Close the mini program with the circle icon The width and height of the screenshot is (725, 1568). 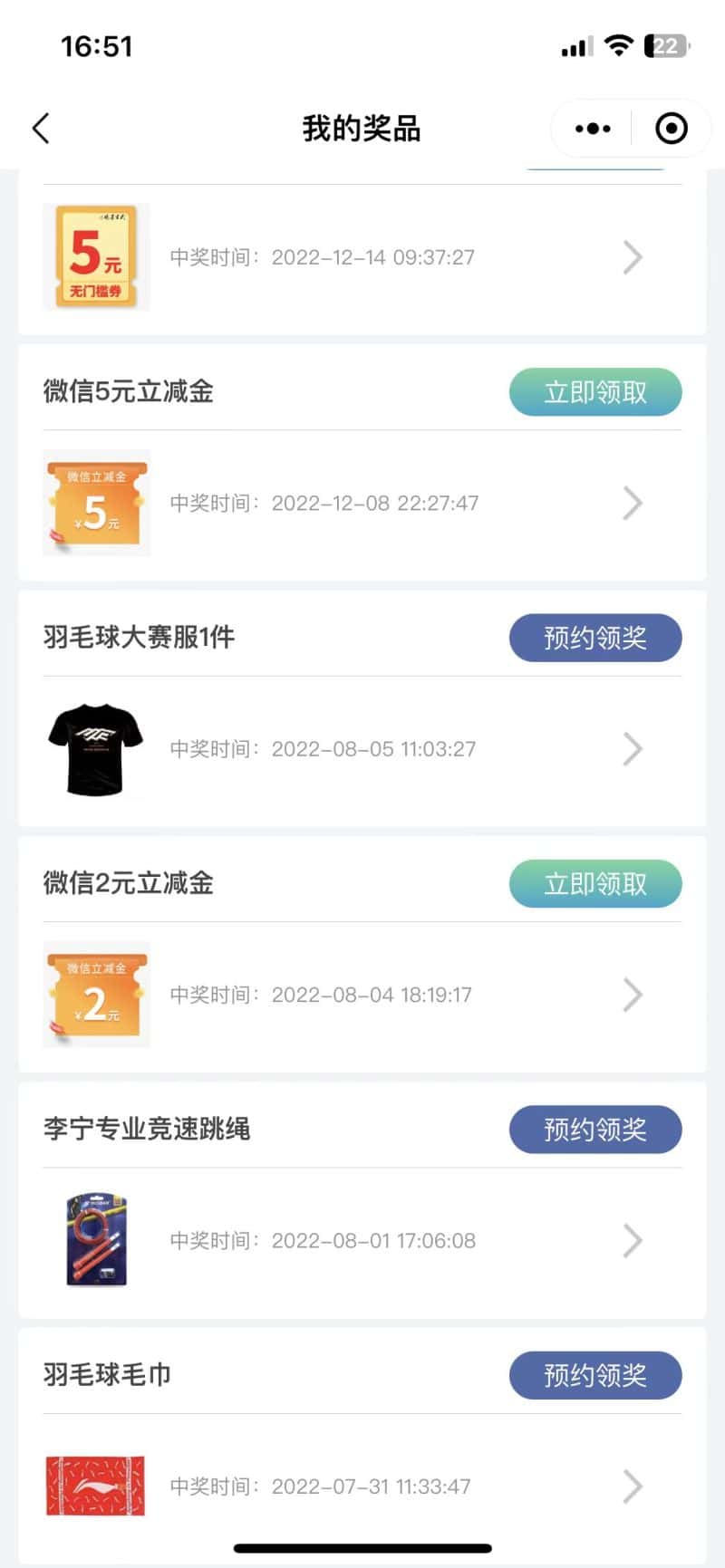pyautogui.click(x=671, y=129)
